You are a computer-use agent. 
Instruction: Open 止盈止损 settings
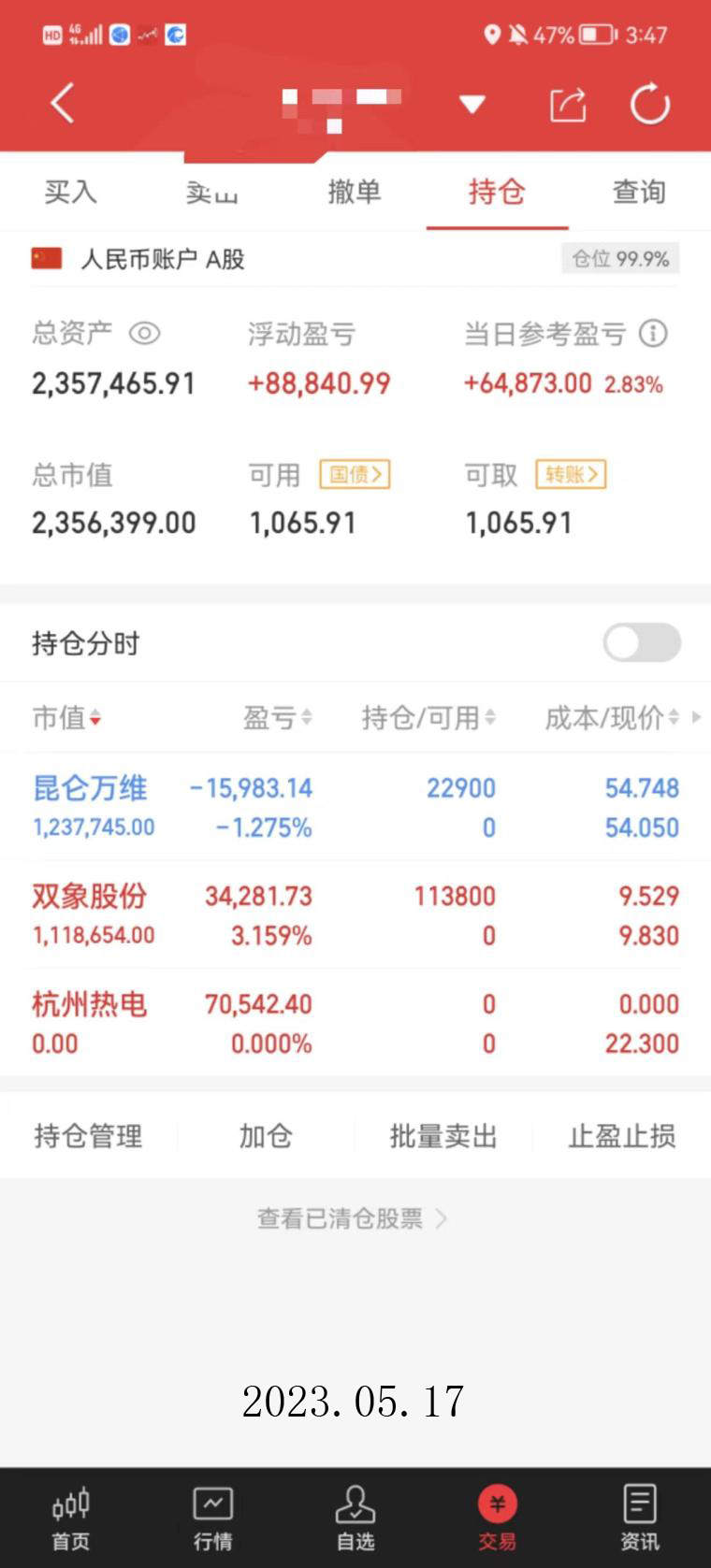(621, 1136)
